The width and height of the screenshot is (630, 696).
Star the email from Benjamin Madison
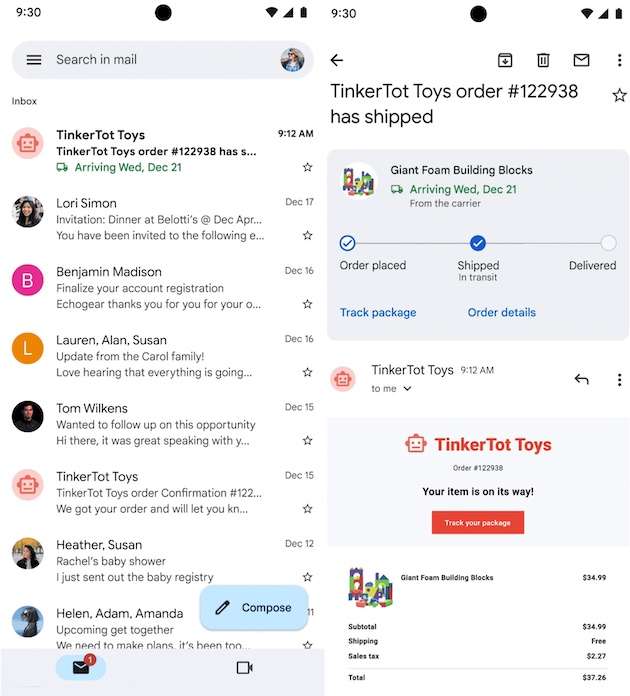pyautogui.click(x=307, y=304)
